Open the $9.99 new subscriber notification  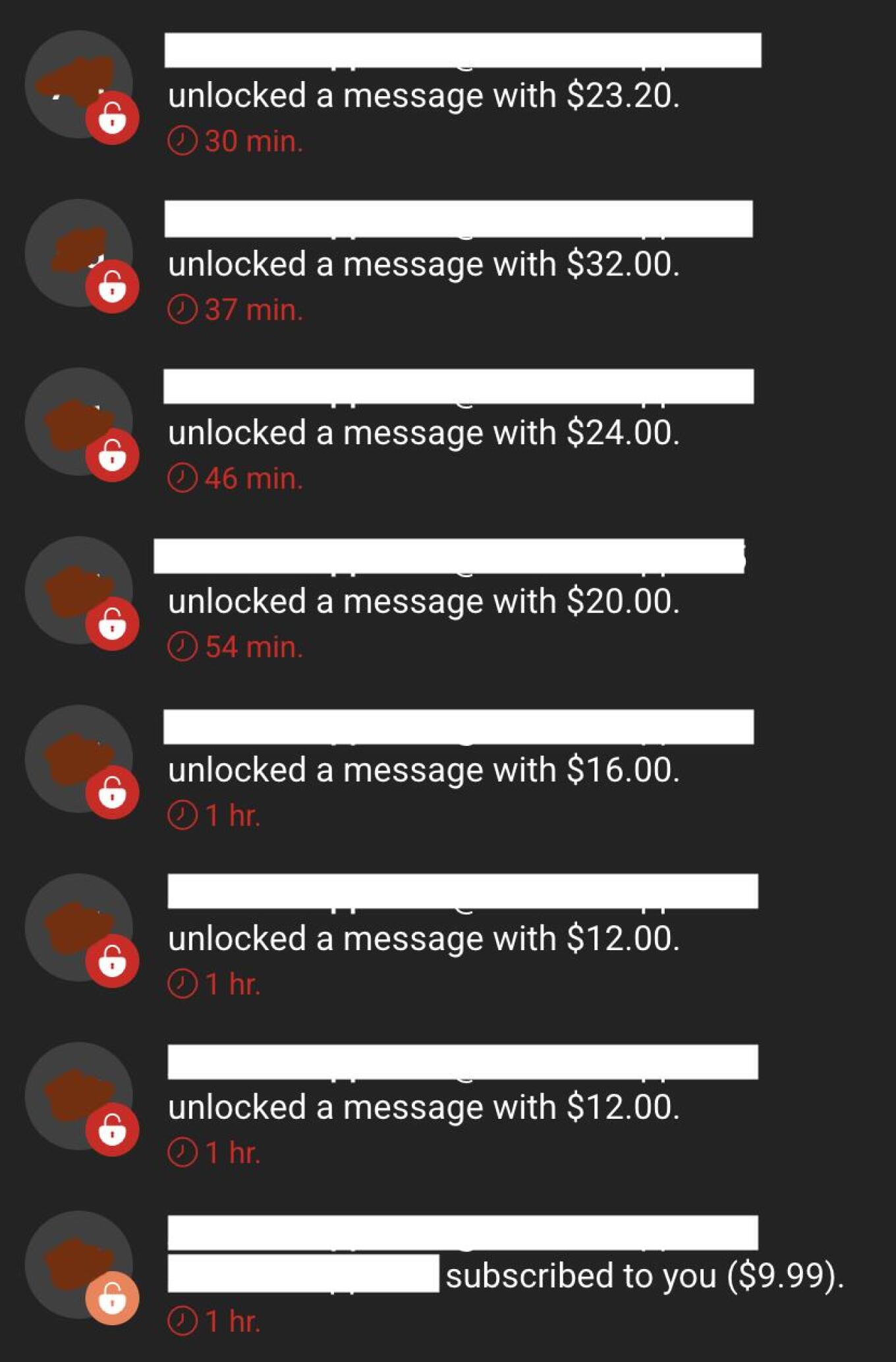(x=643, y=1276)
